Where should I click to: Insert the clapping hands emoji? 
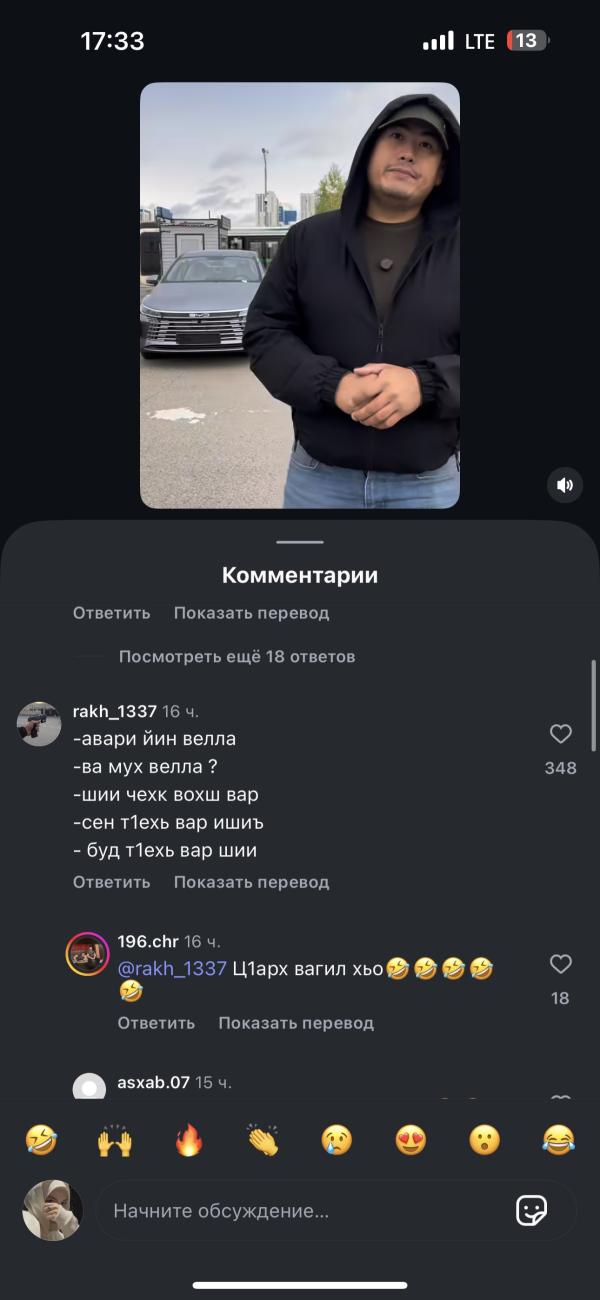click(263, 1140)
